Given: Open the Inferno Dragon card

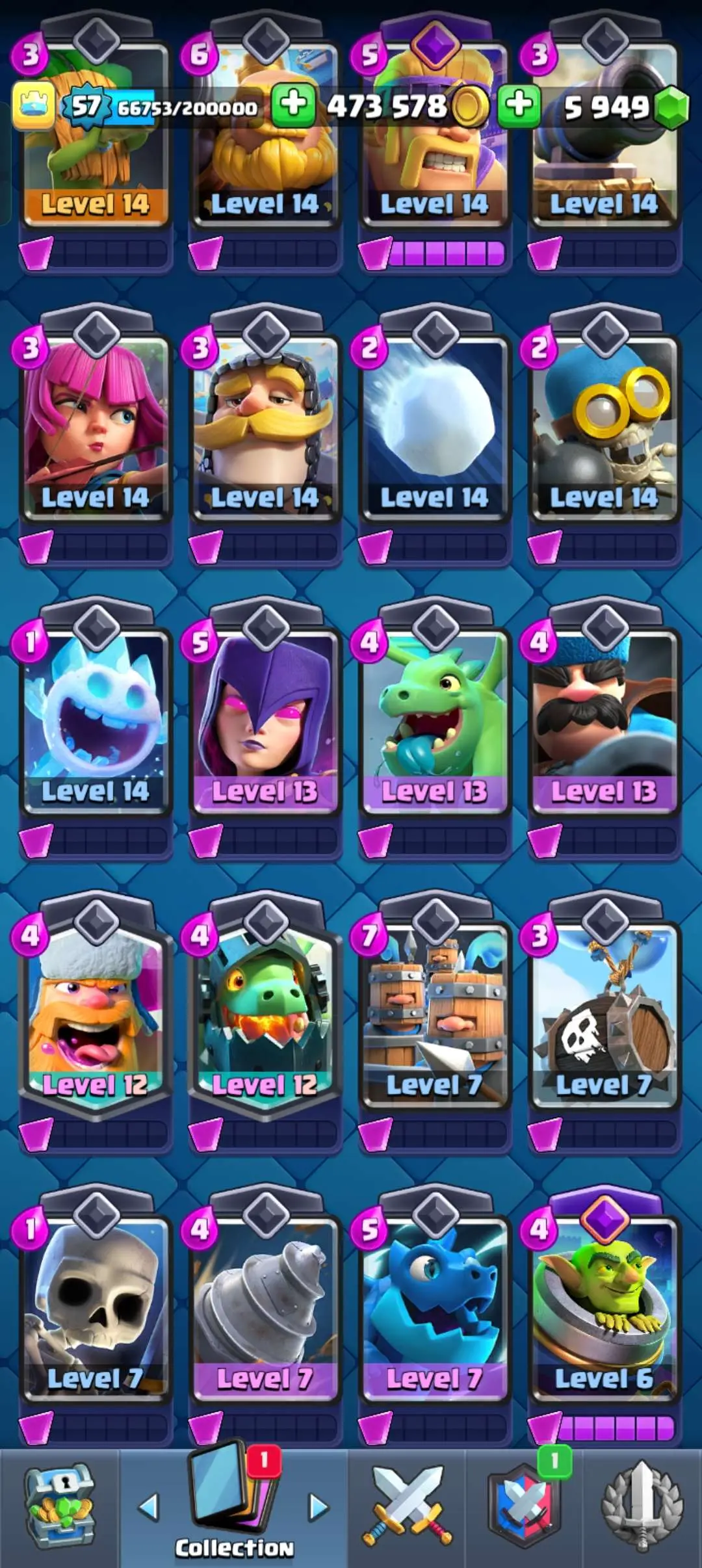Looking at the screenshot, I should [x=265, y=1013].
